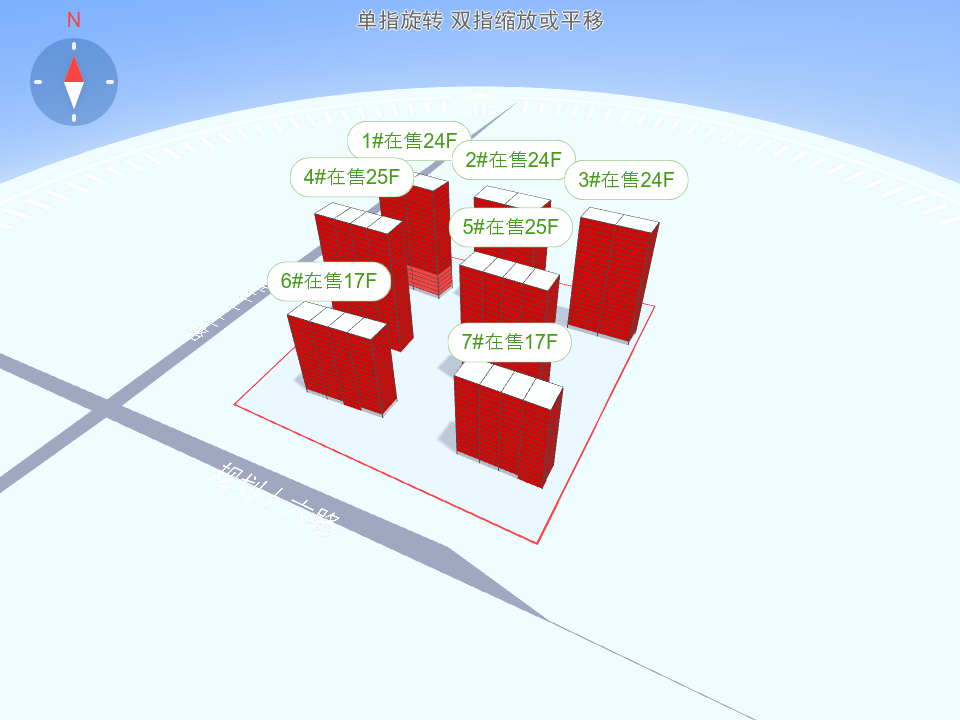960x720 pixels.
Task: Open details for 3#在售24F
Action: pyautogui.click(x=626, y=180)
